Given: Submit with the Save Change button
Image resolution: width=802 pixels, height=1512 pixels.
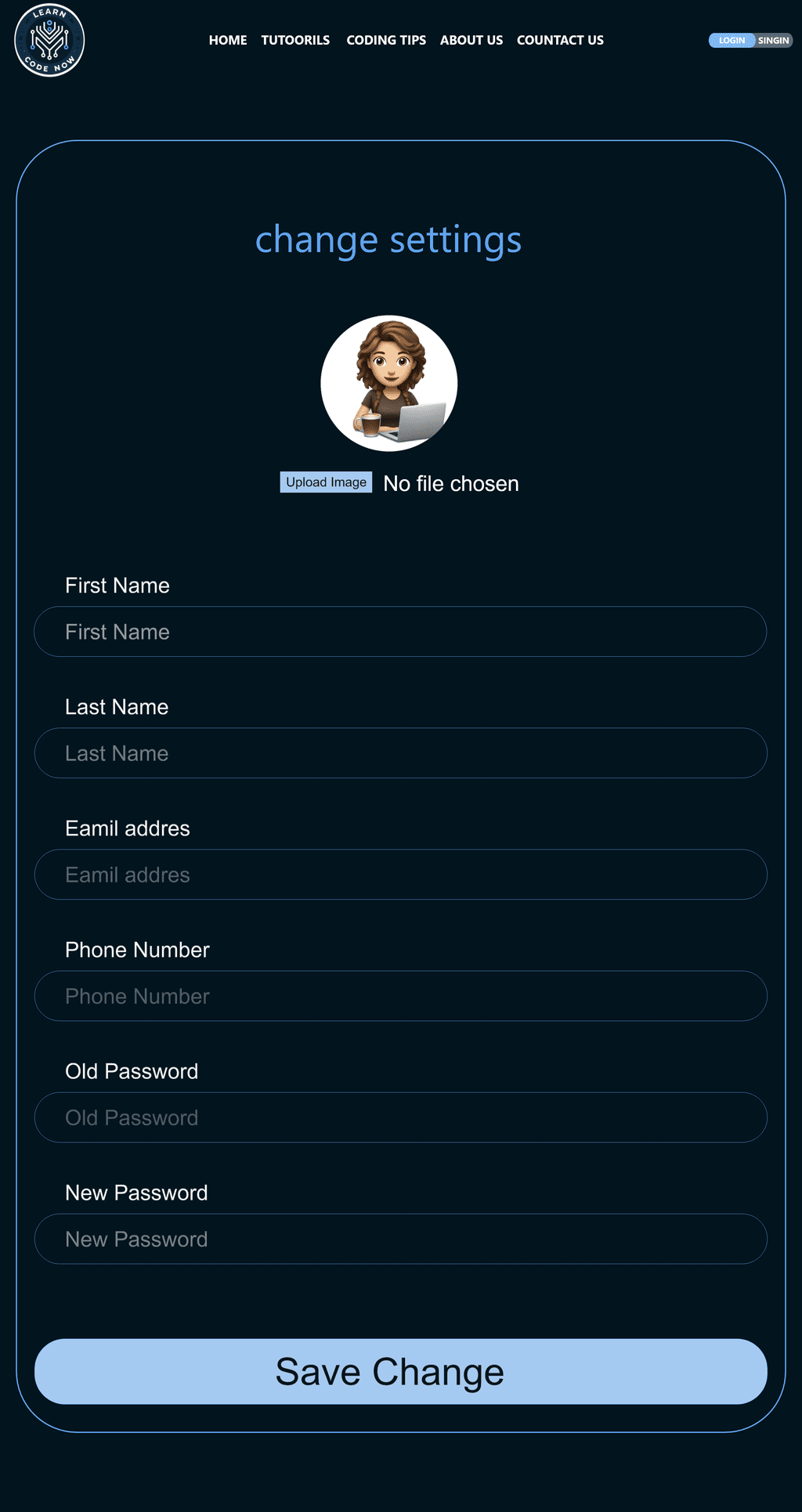Looking at the screenshot, I should [400, 1372].
